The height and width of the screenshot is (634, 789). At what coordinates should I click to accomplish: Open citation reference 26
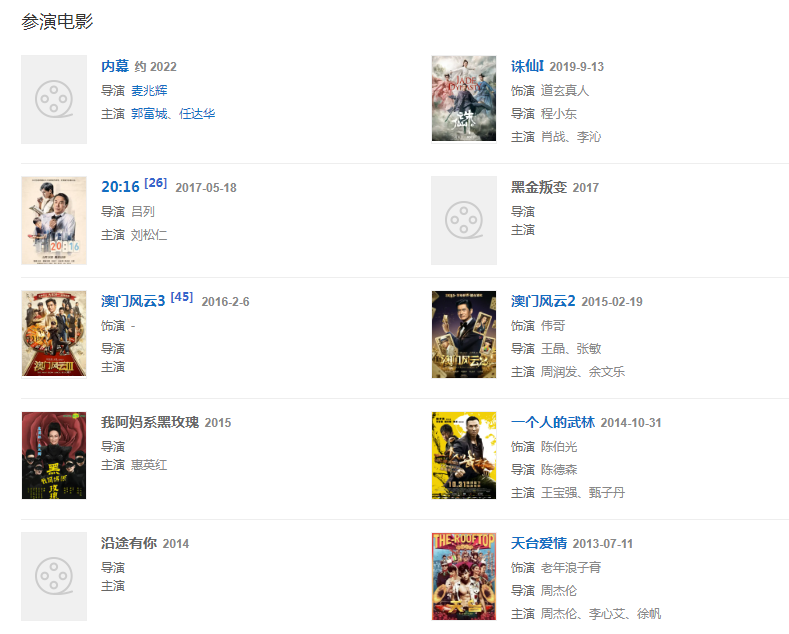[155, 182]
